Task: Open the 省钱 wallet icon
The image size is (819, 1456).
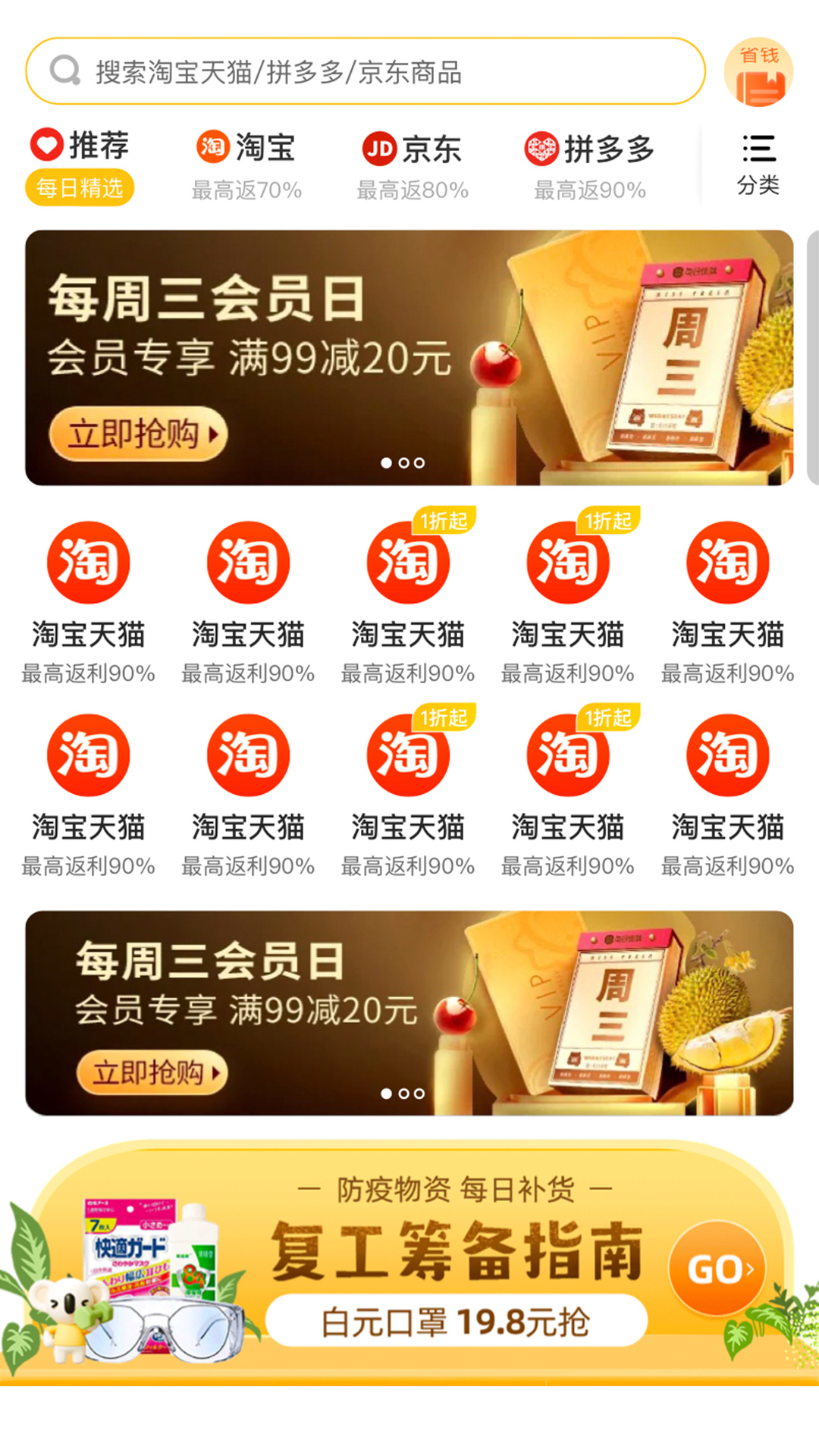Action: click(758, 72)
